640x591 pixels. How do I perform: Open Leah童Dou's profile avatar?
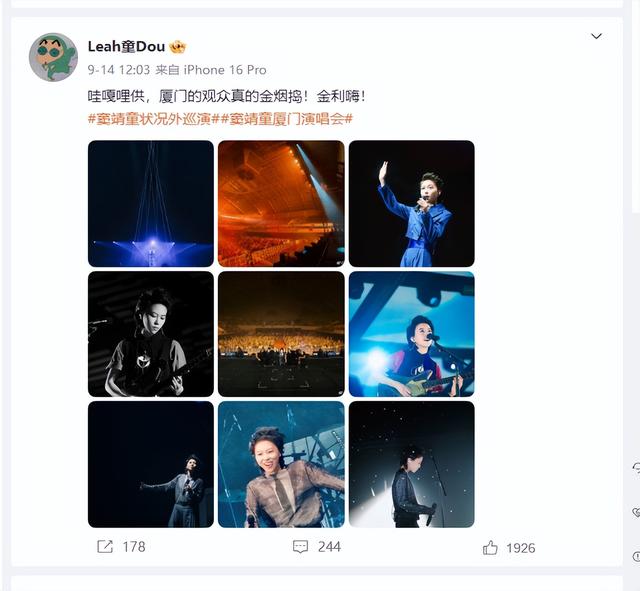pos(53,57)
